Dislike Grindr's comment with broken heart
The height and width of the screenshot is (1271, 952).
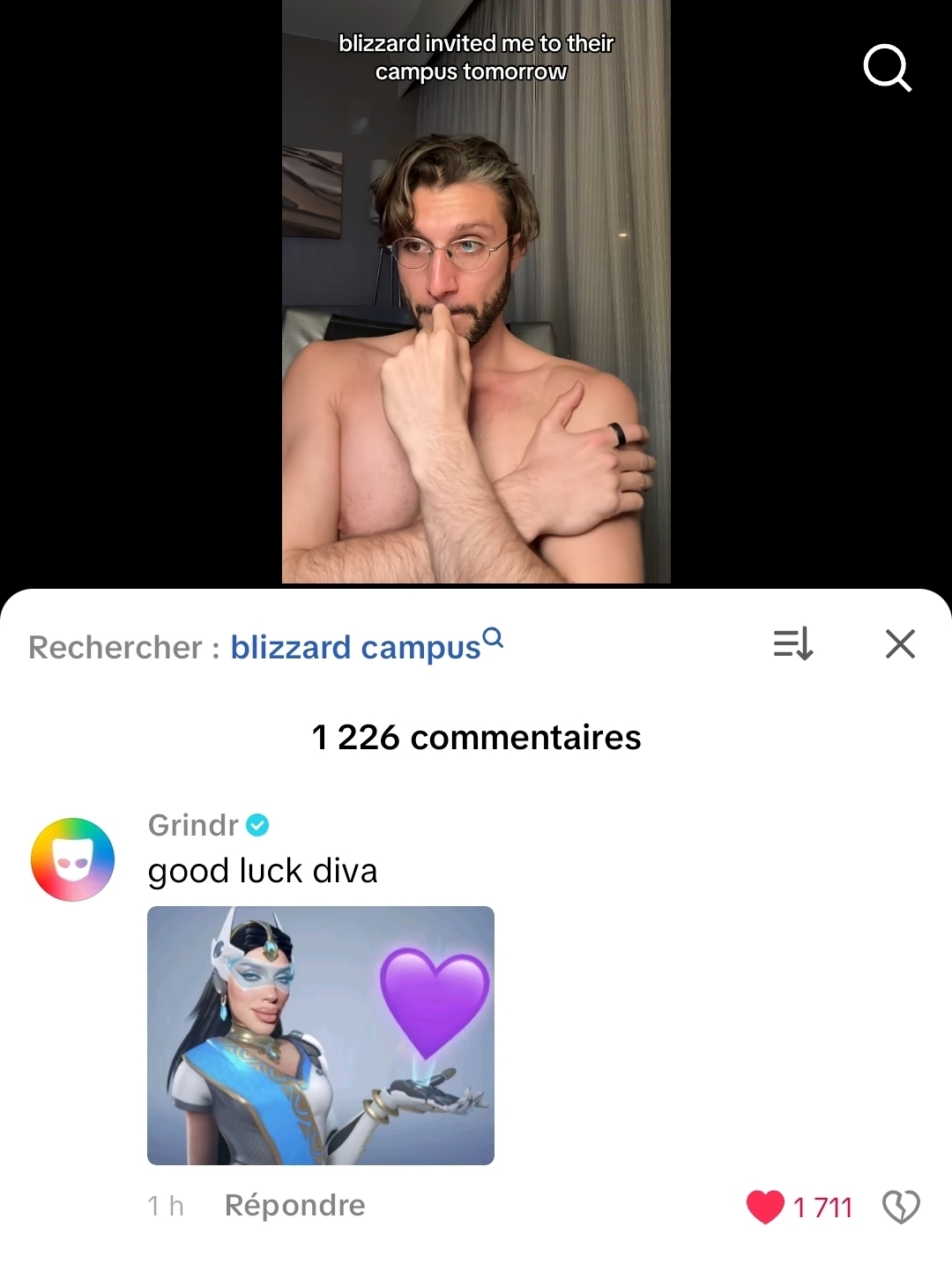pos(901,1207)
